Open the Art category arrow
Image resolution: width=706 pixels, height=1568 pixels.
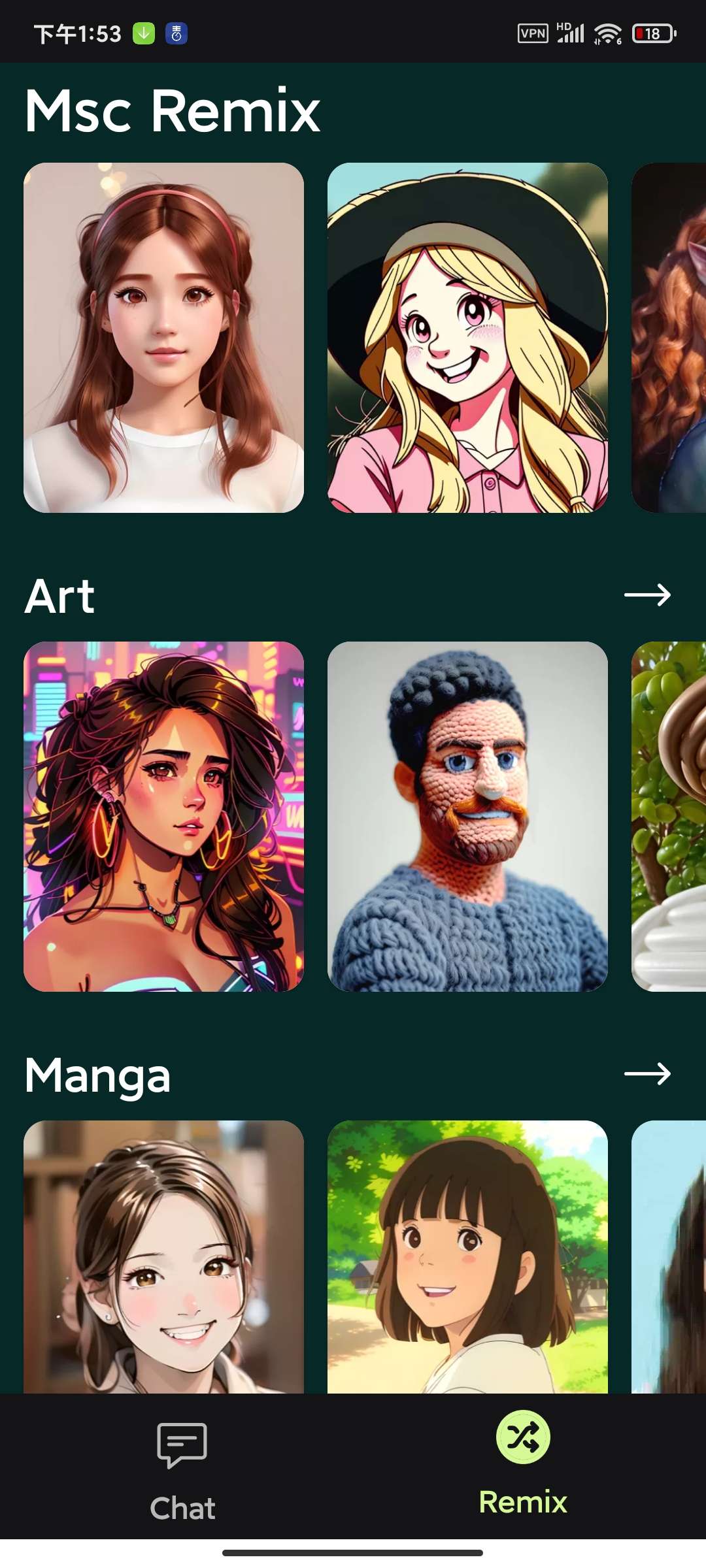pyautogui.click(x=647, y=595)
